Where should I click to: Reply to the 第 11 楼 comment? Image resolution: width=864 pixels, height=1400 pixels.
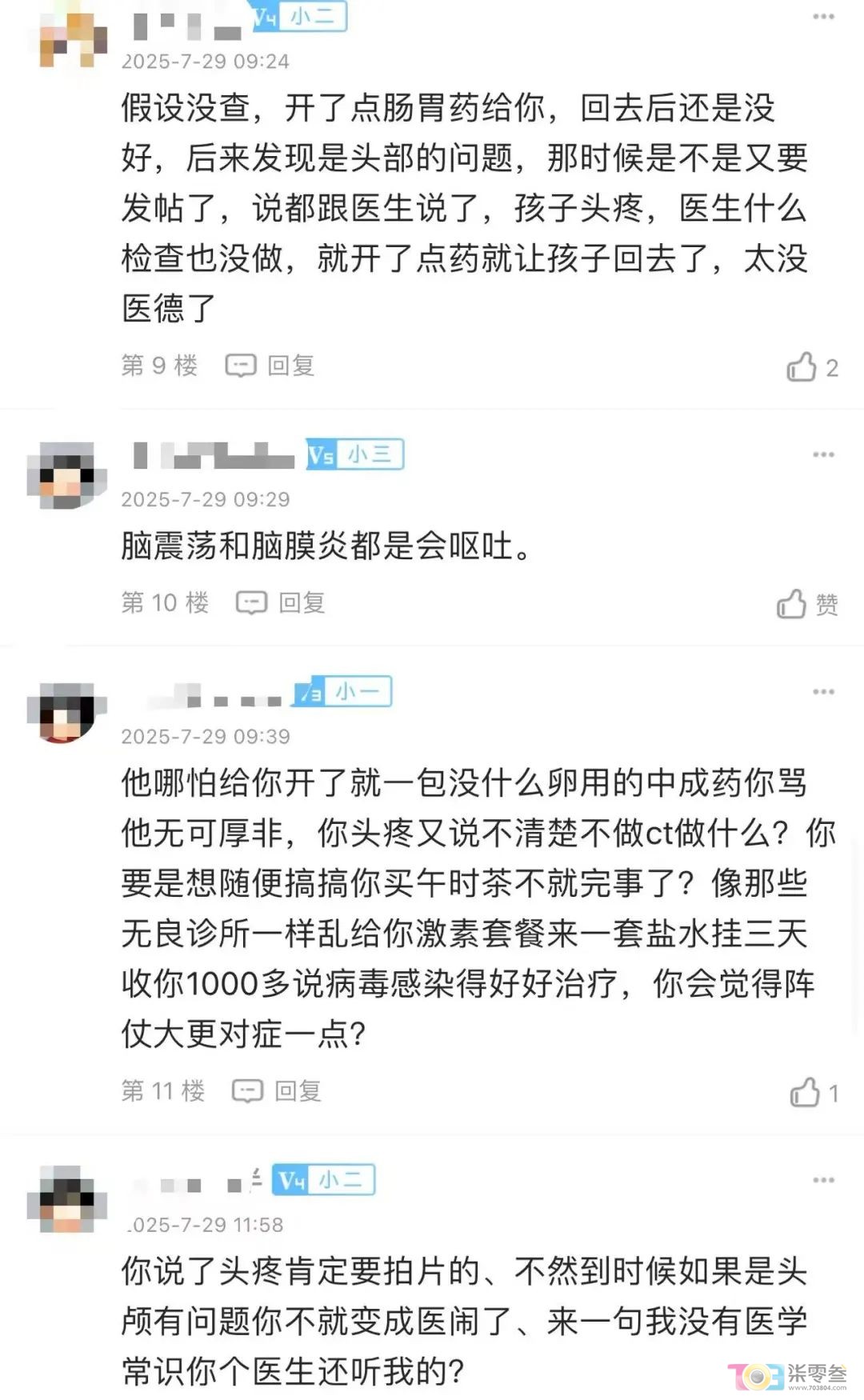276,1090
